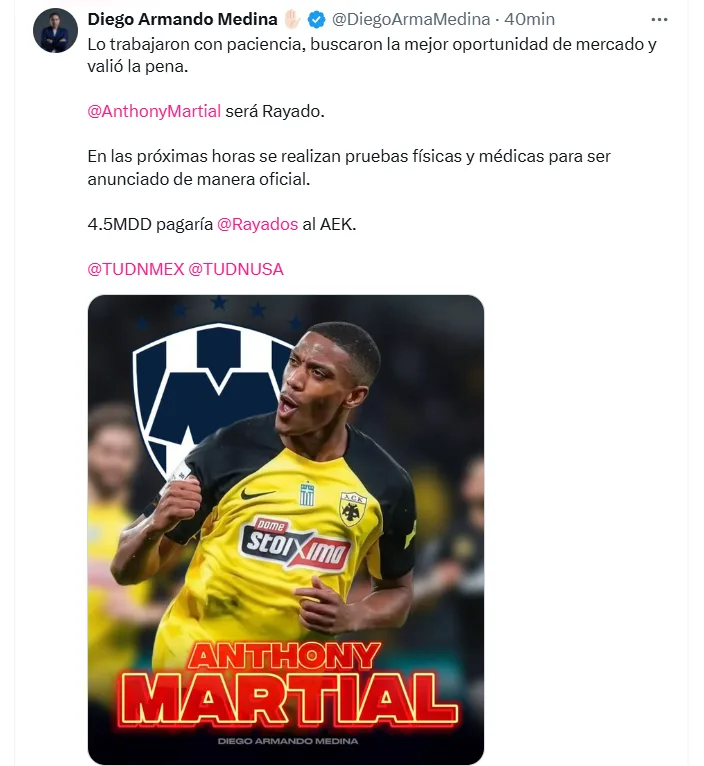This screenshot has height=766, width=704.
Task: Open the @TUDNUSA mention
Action: coord(236,269)
